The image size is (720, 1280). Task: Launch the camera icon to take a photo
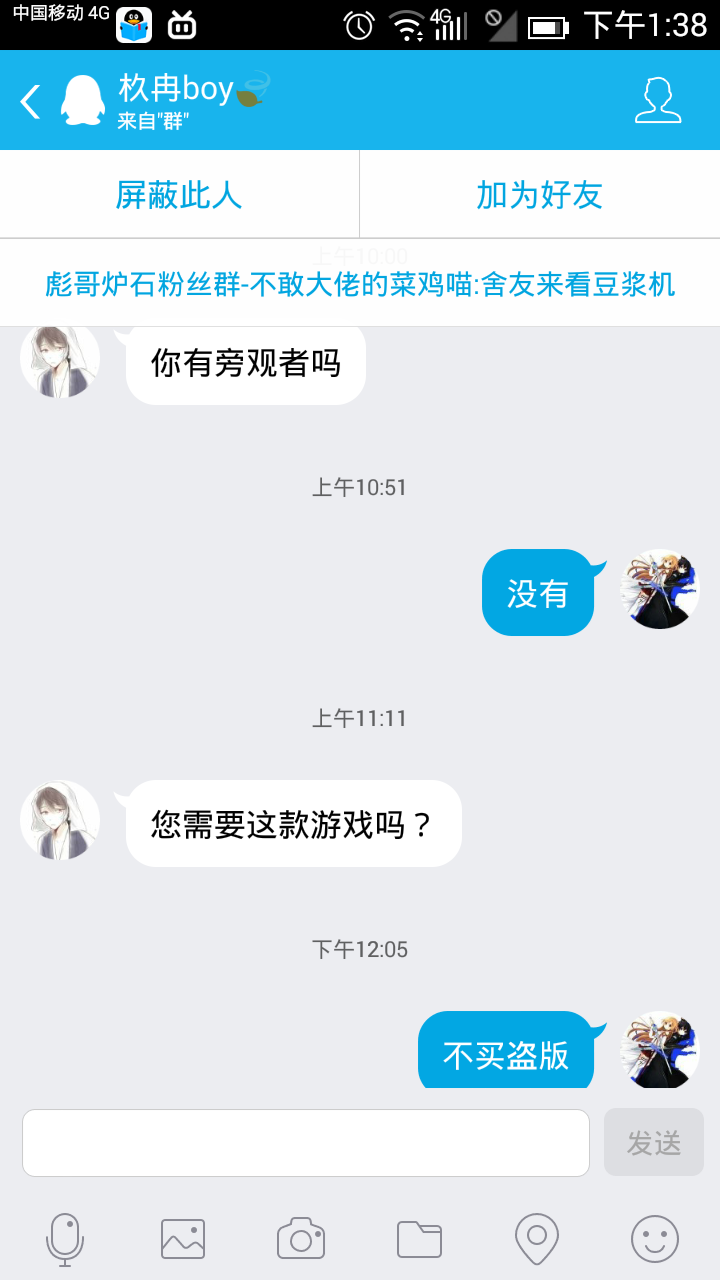[301, 1239]
